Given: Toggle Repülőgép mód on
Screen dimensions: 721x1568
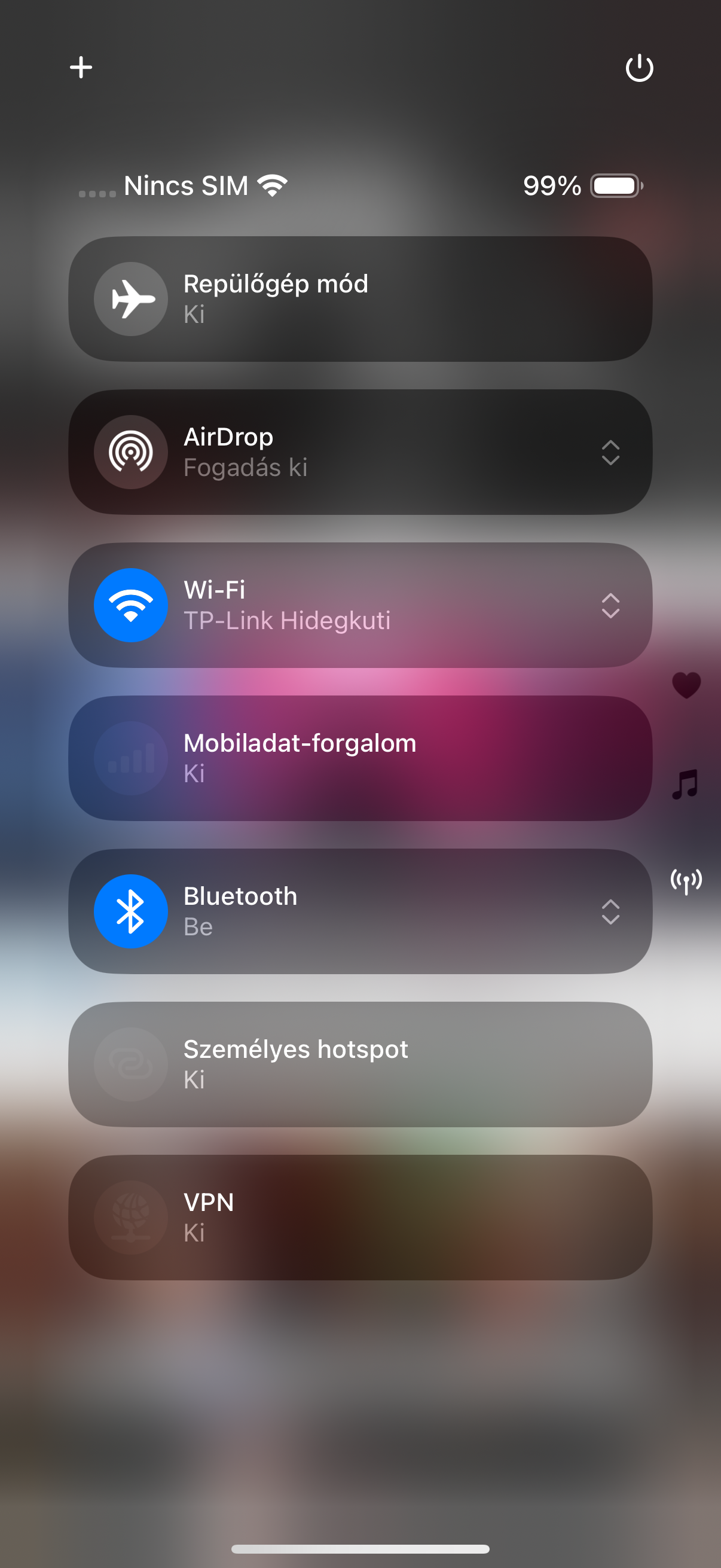Looking at the screenshot, I should (x=131, y=299).
